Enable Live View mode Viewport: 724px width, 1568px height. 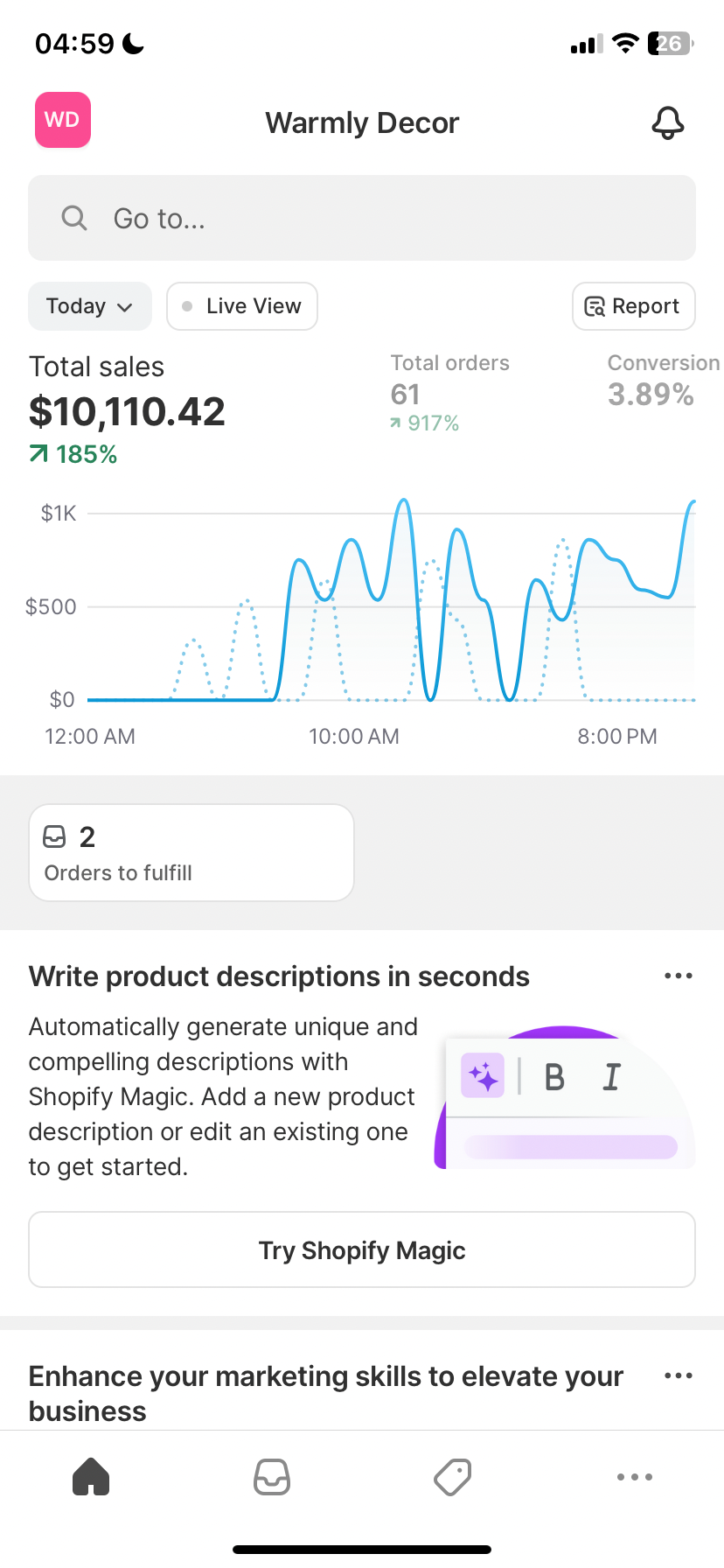pyautogui.click(x=241, y=306)
